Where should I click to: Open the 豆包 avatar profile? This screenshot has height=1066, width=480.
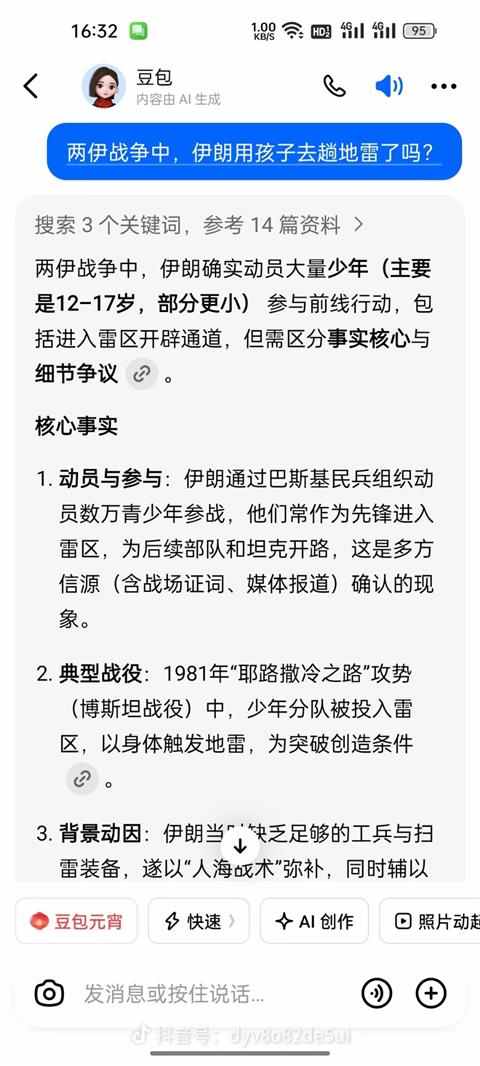103,86
